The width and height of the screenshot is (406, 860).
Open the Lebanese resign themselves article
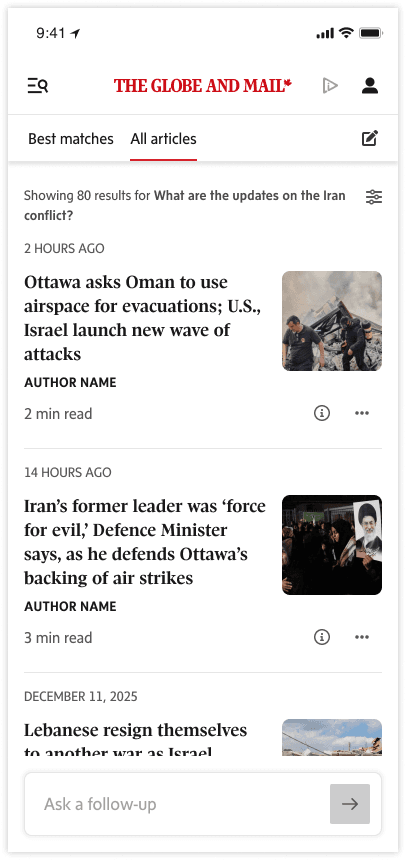coord(136,739)
